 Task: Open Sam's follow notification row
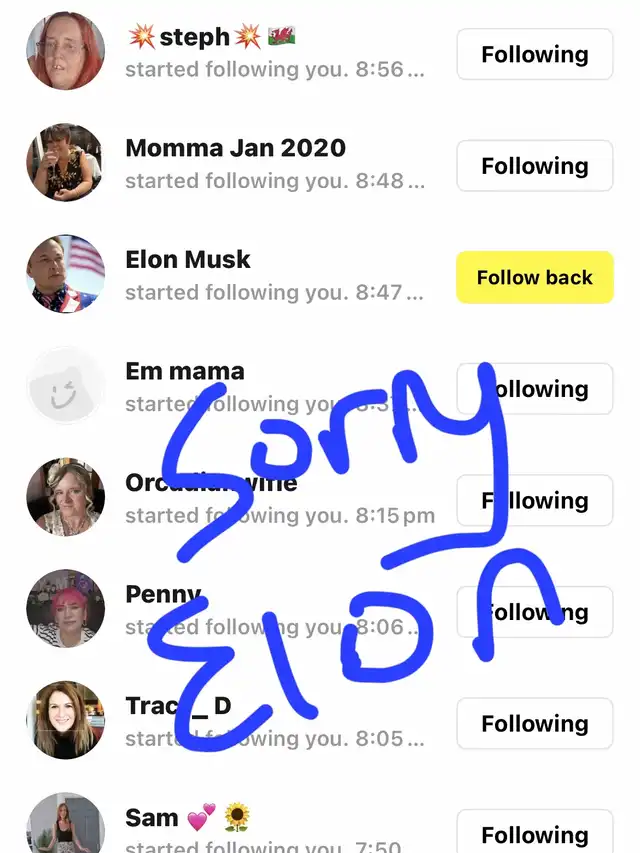tap(274, 830)
